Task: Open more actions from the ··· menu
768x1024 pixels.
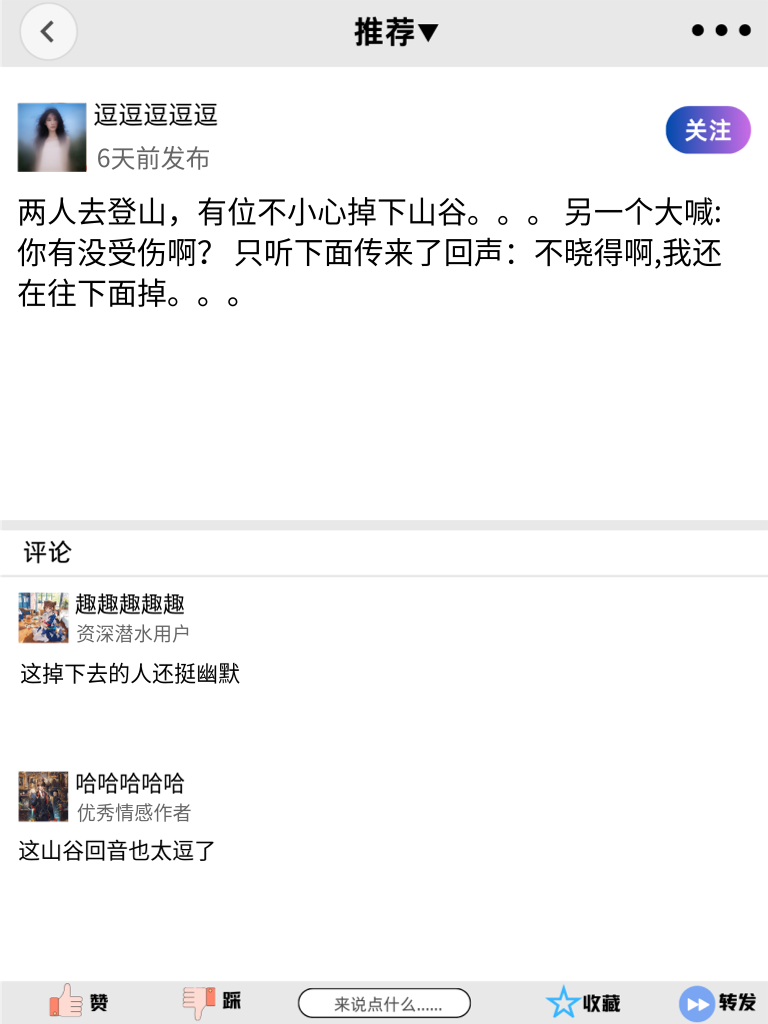Action: click(x=720, y=31)
